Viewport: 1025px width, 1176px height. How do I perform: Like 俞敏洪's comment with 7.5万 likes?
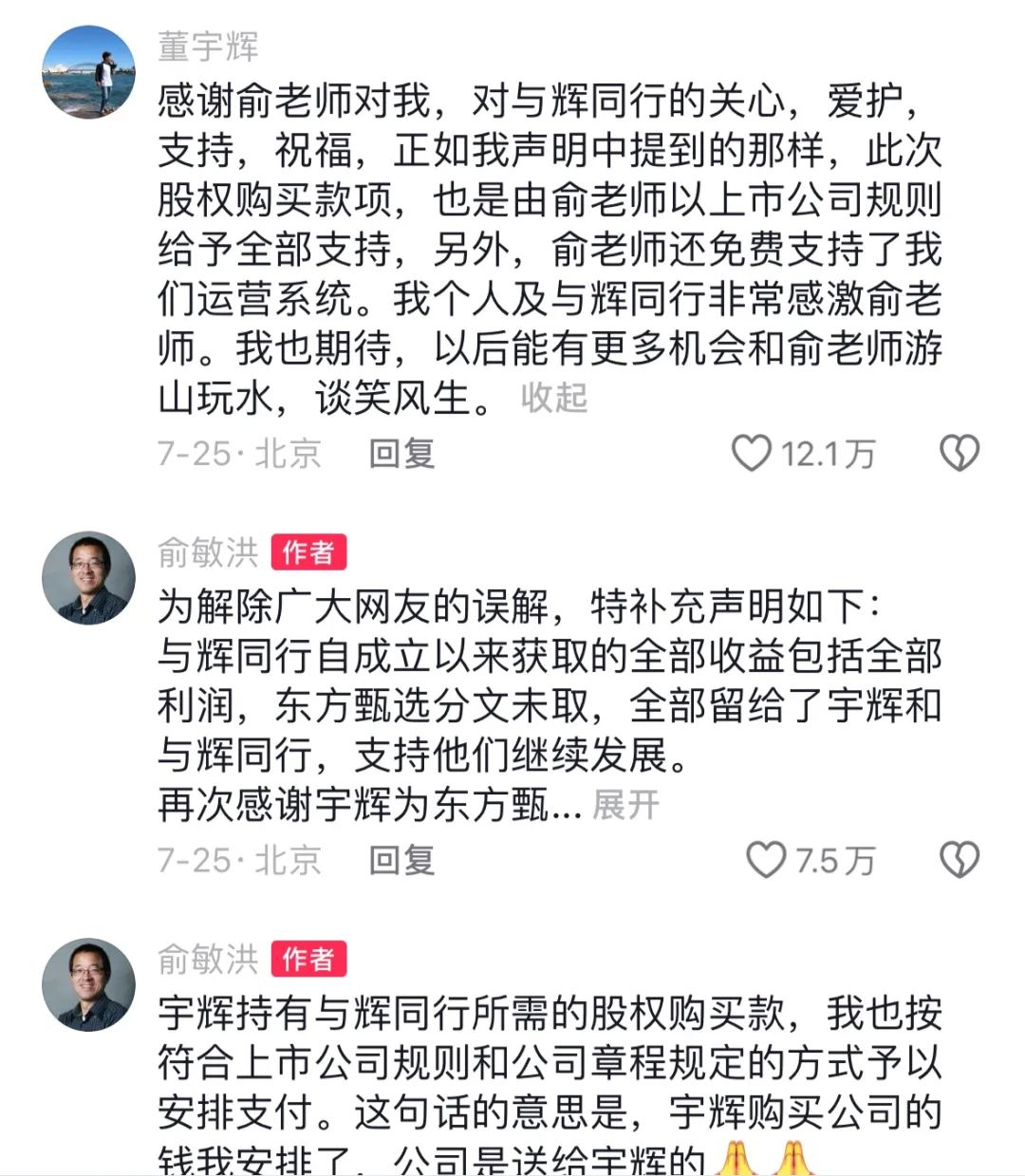(x=766, y=860)
